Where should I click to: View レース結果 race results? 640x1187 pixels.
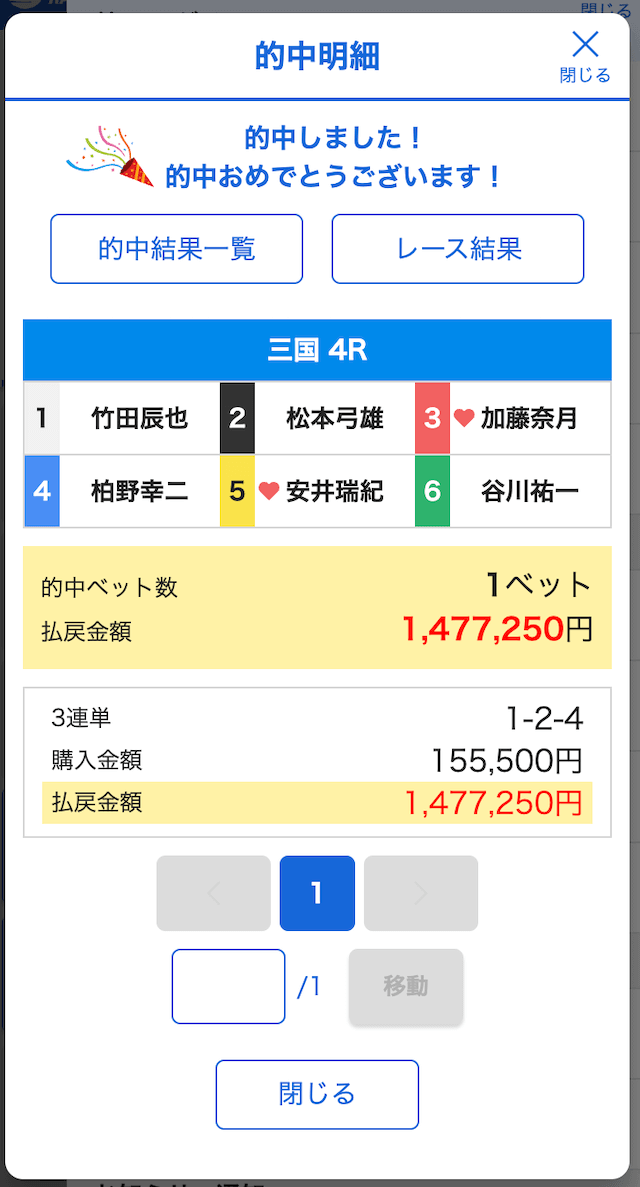(x=457, y=249)
